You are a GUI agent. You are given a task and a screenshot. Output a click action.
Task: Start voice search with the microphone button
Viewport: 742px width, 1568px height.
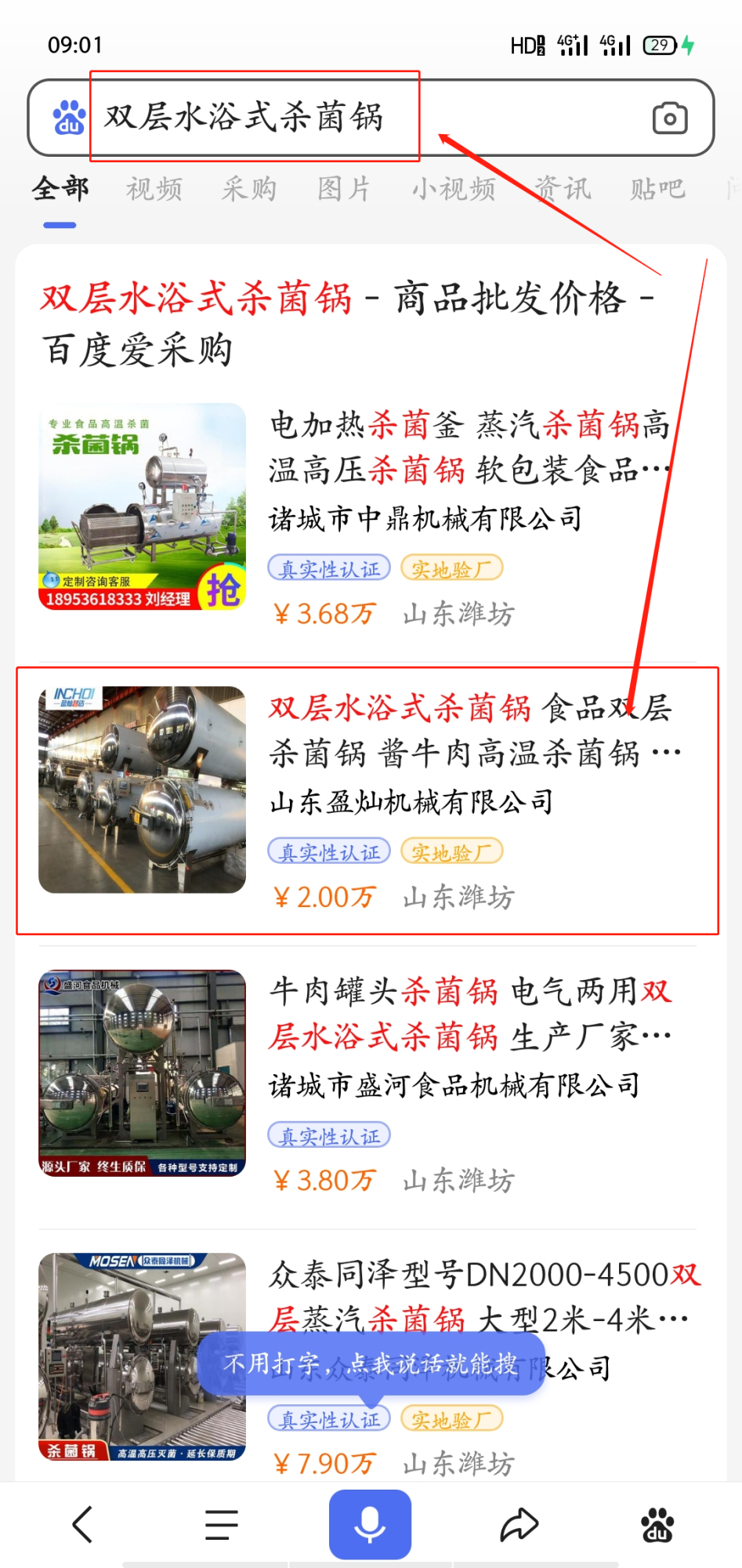pyautogui.click(x=370, y=1524)
